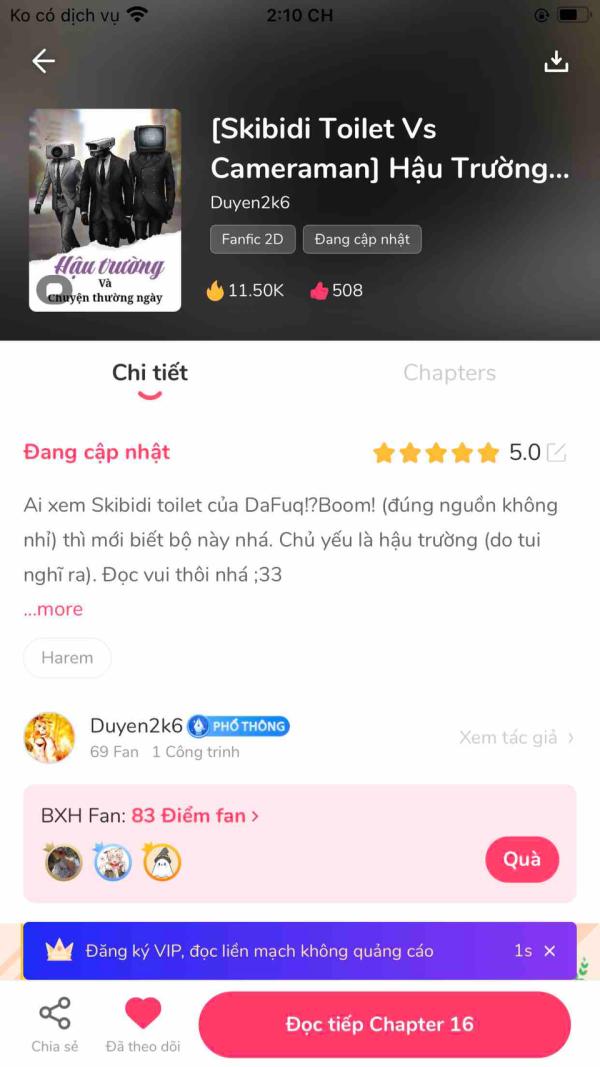Expand the description with ...more
This screenshot has height=1067, width=600.
point(53,609)
